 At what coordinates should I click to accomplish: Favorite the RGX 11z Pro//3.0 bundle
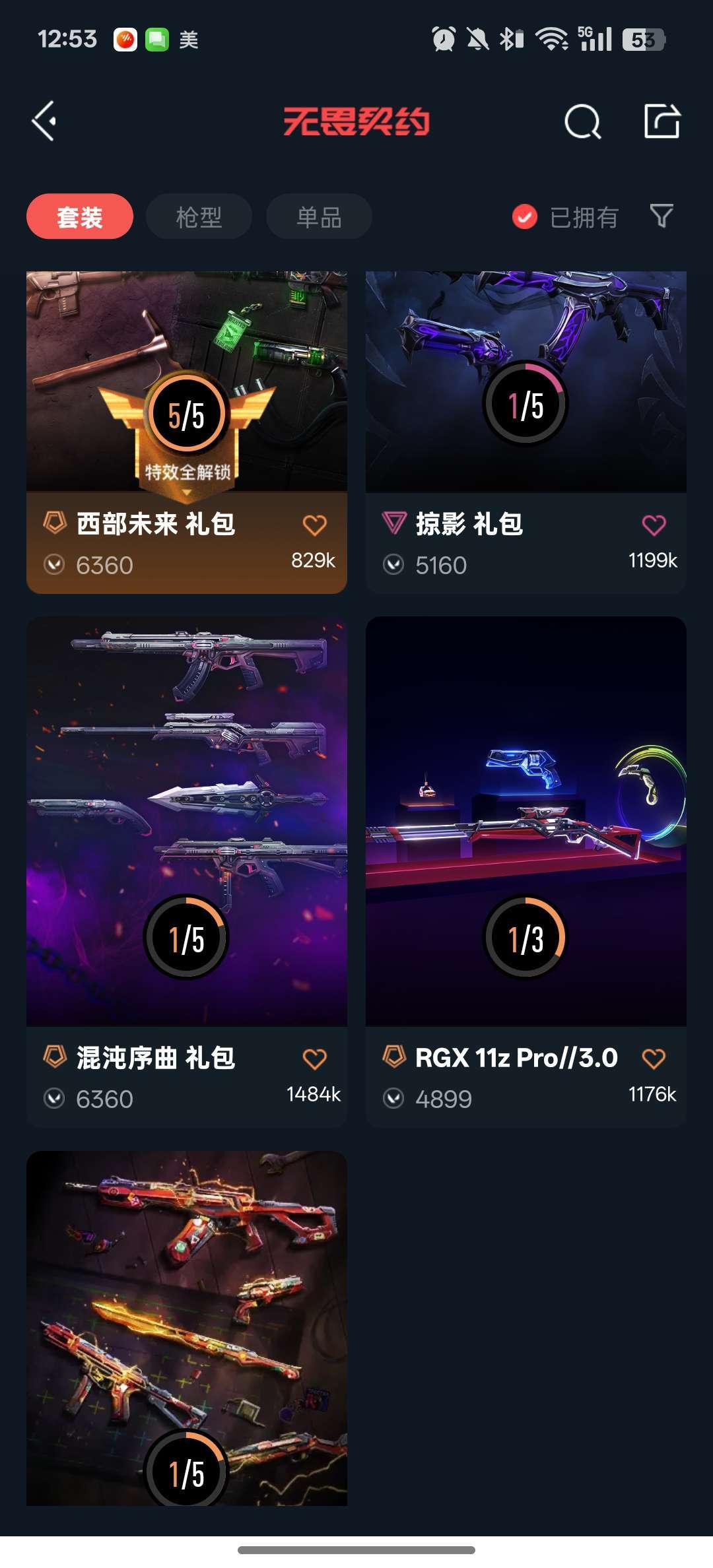654,1059
